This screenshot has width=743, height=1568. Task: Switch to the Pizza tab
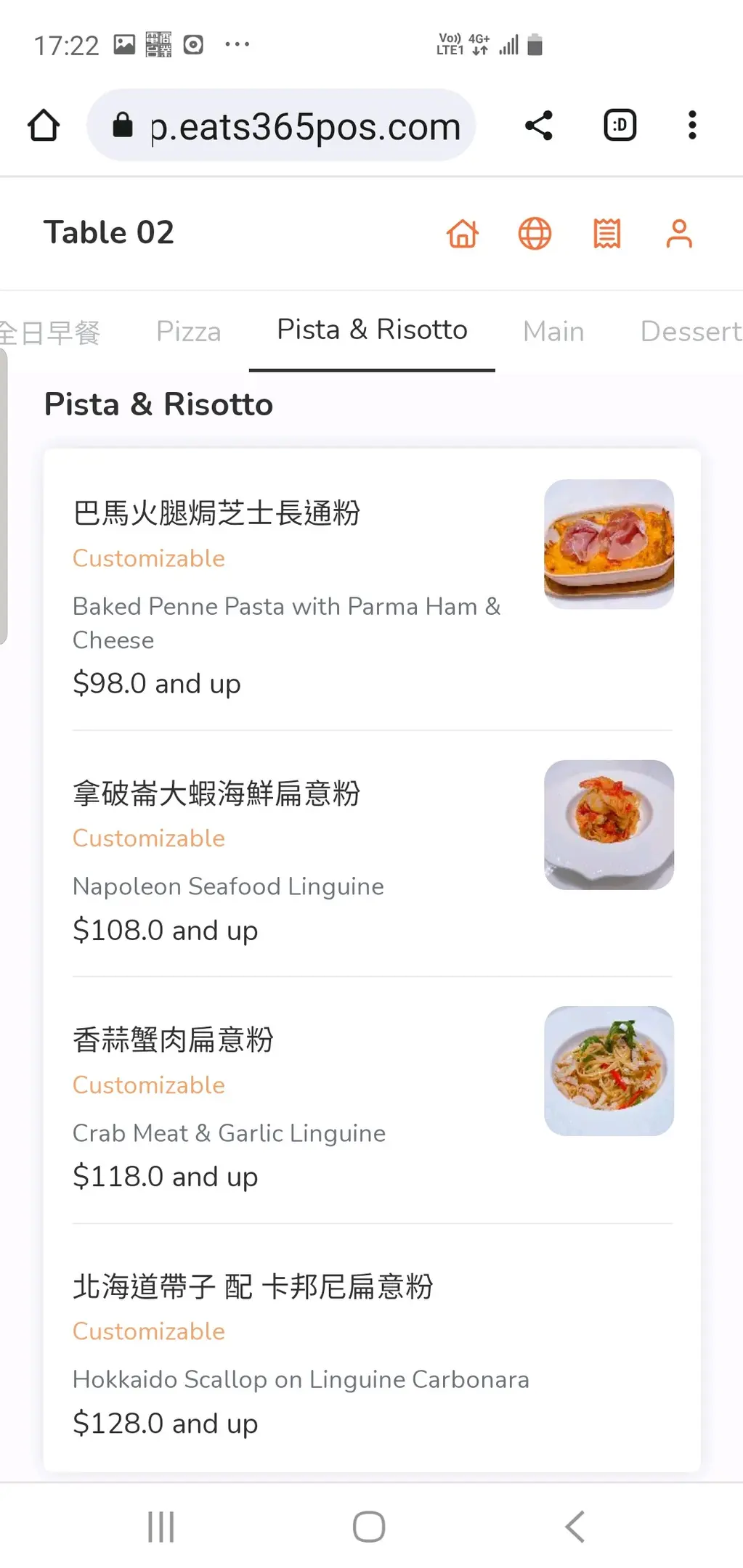click(x=188, y=332)
